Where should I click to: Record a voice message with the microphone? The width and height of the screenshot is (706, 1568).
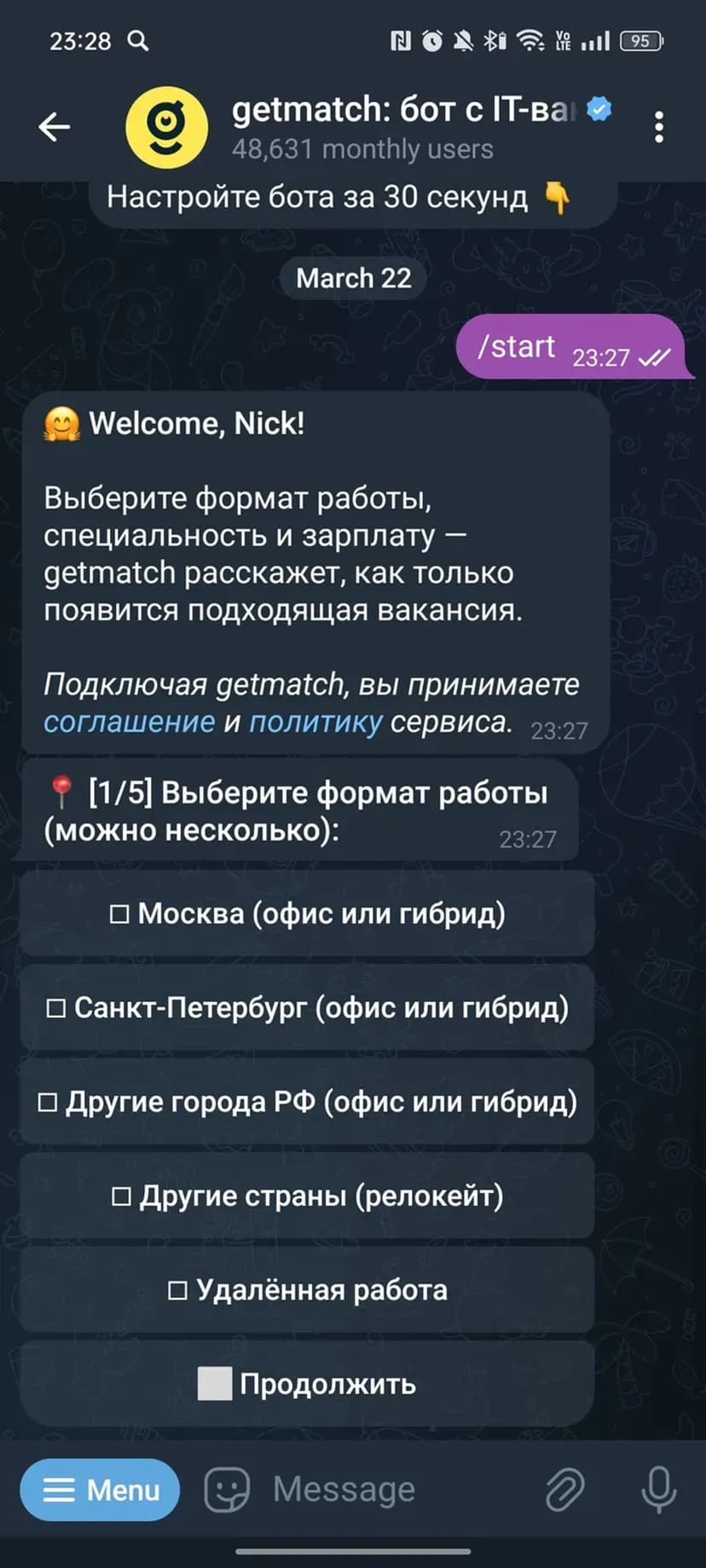pos(658,1490)
